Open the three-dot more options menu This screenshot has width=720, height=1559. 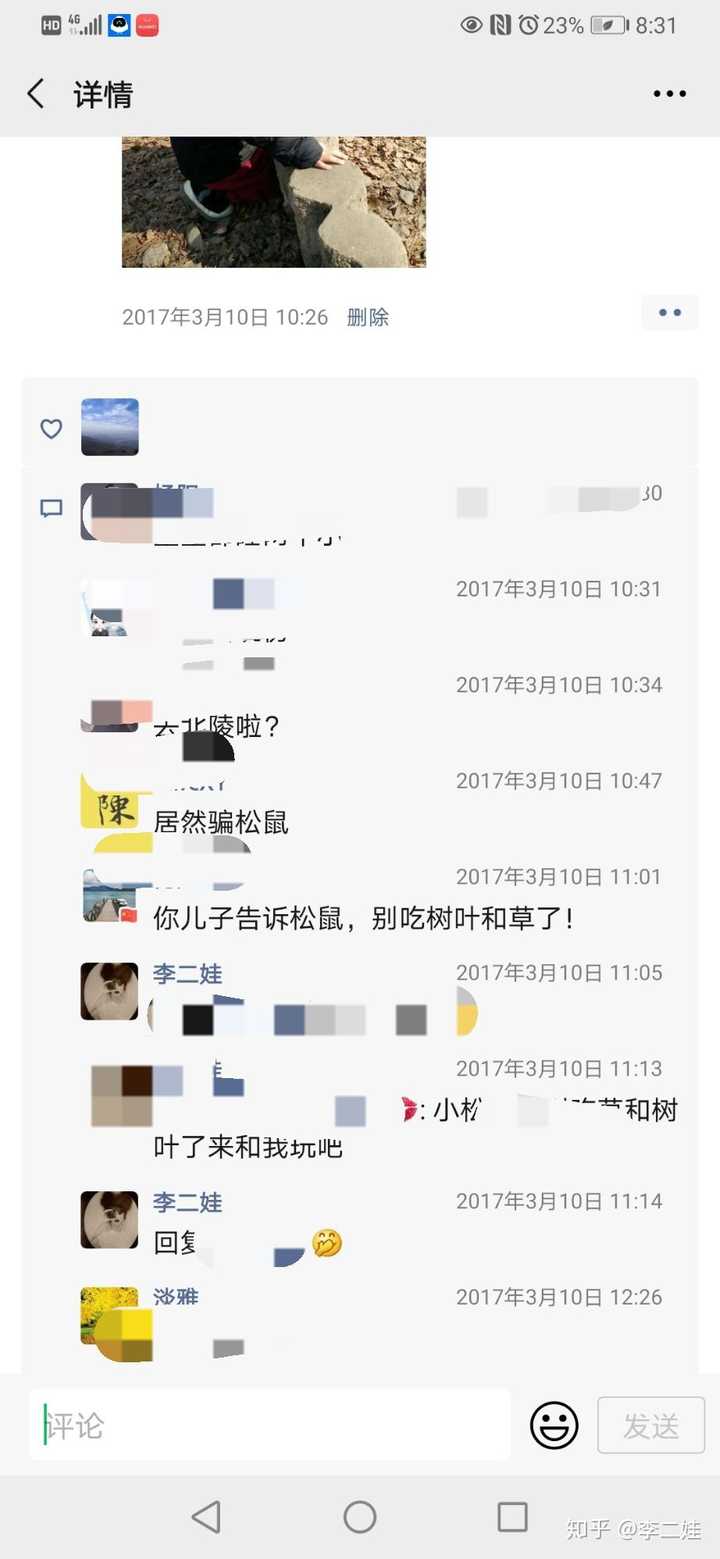pos(667,93)
